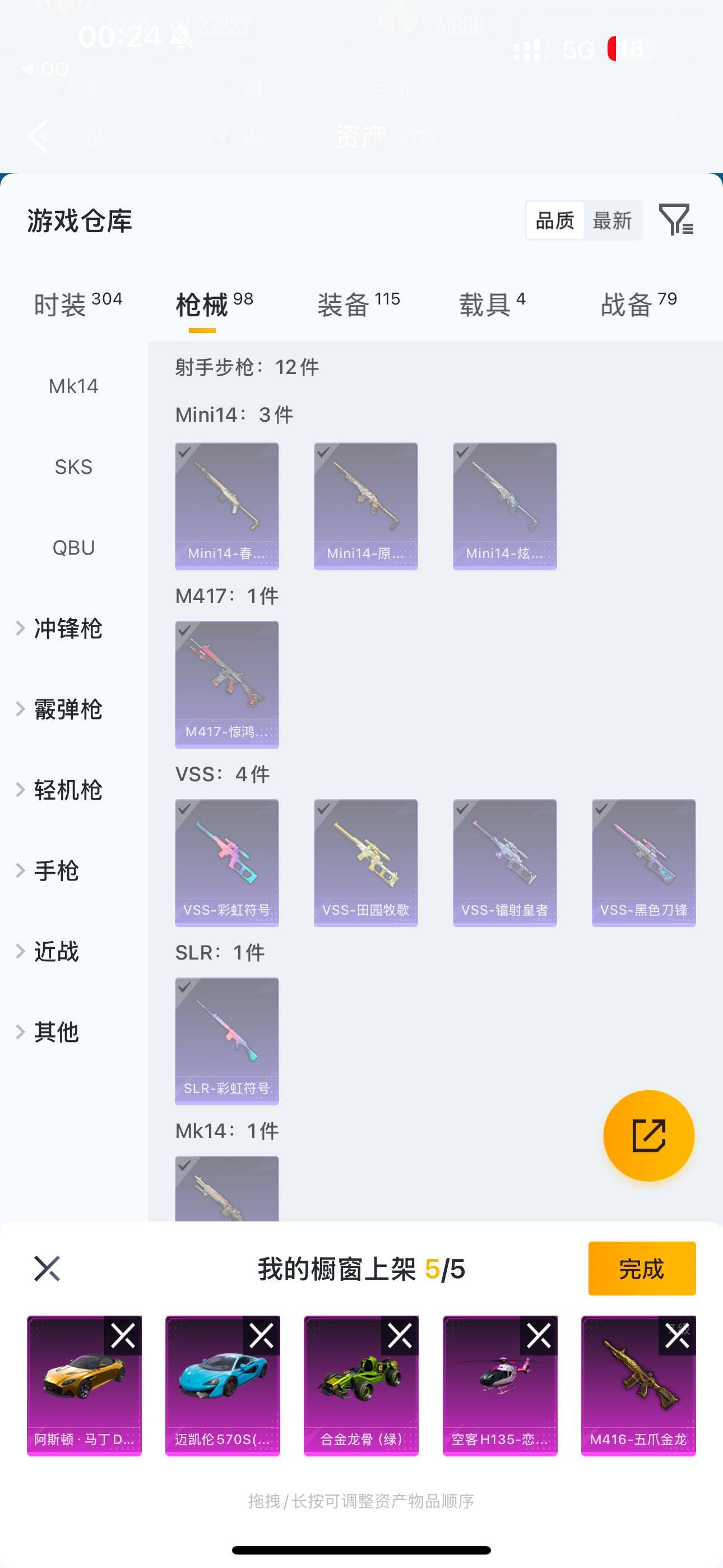The image size is (723, 1568).
Task: Expand the 轻机枪 category
Action: click(67, 790)
